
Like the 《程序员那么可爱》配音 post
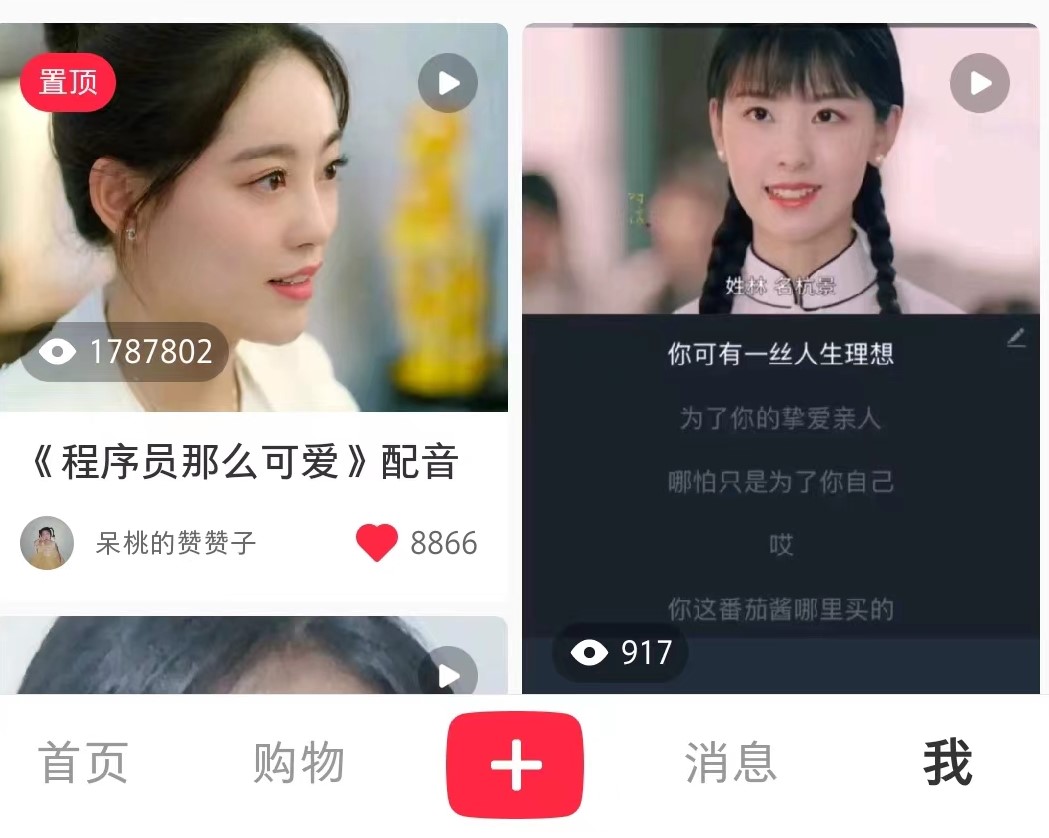coord(377,543)
